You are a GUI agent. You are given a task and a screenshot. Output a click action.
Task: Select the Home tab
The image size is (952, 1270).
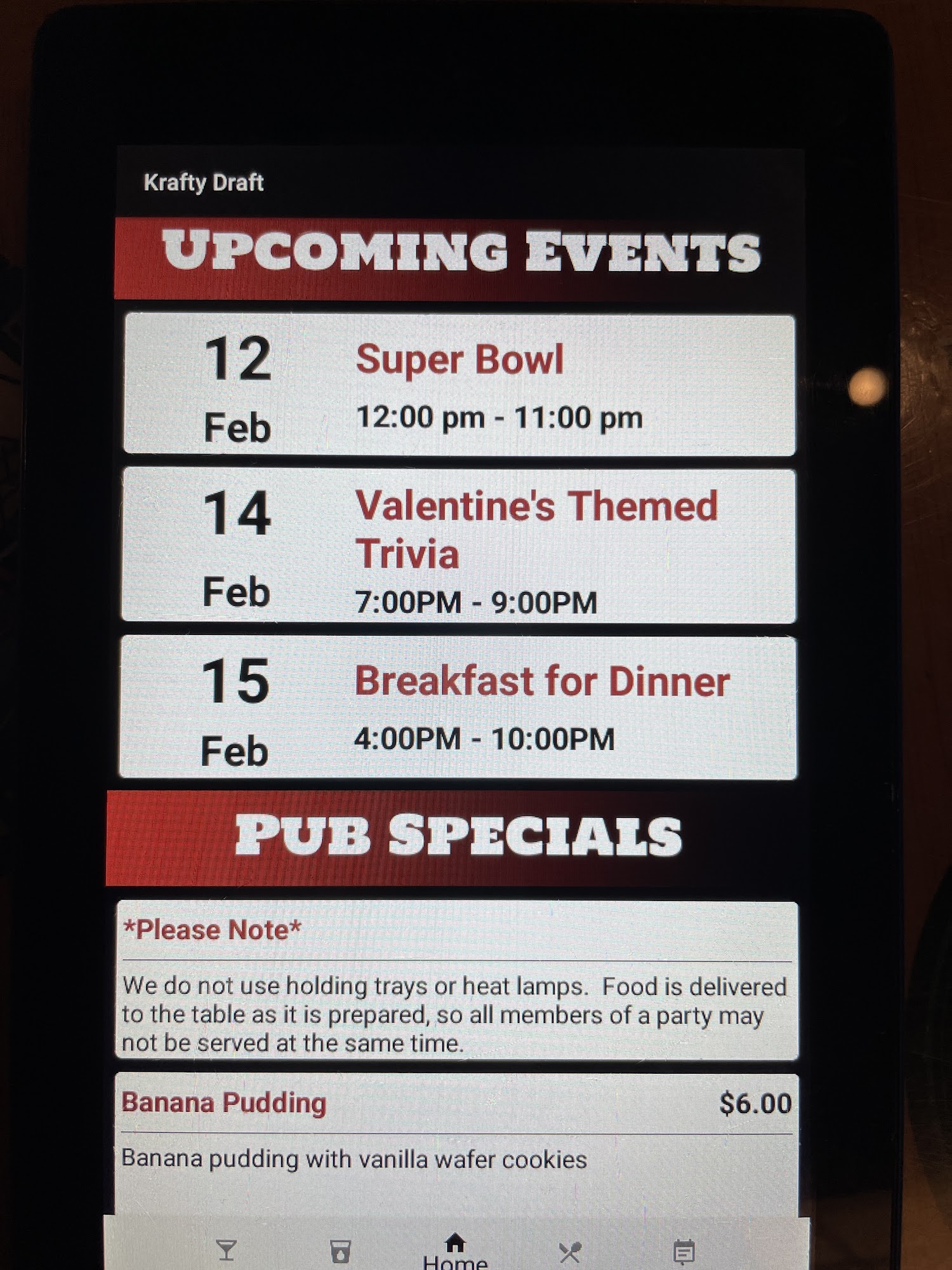point(455,1251)
